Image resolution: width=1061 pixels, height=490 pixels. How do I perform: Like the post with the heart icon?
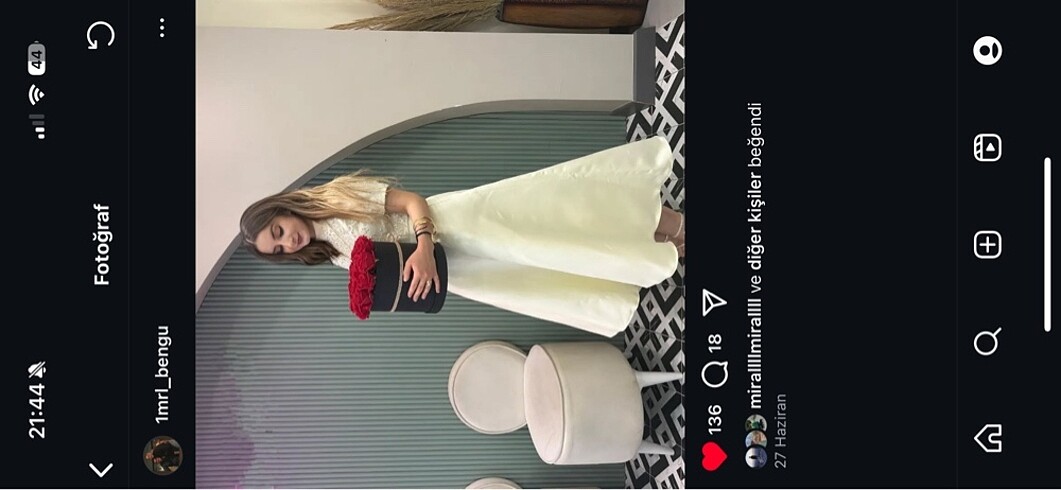tap(713, 456)
